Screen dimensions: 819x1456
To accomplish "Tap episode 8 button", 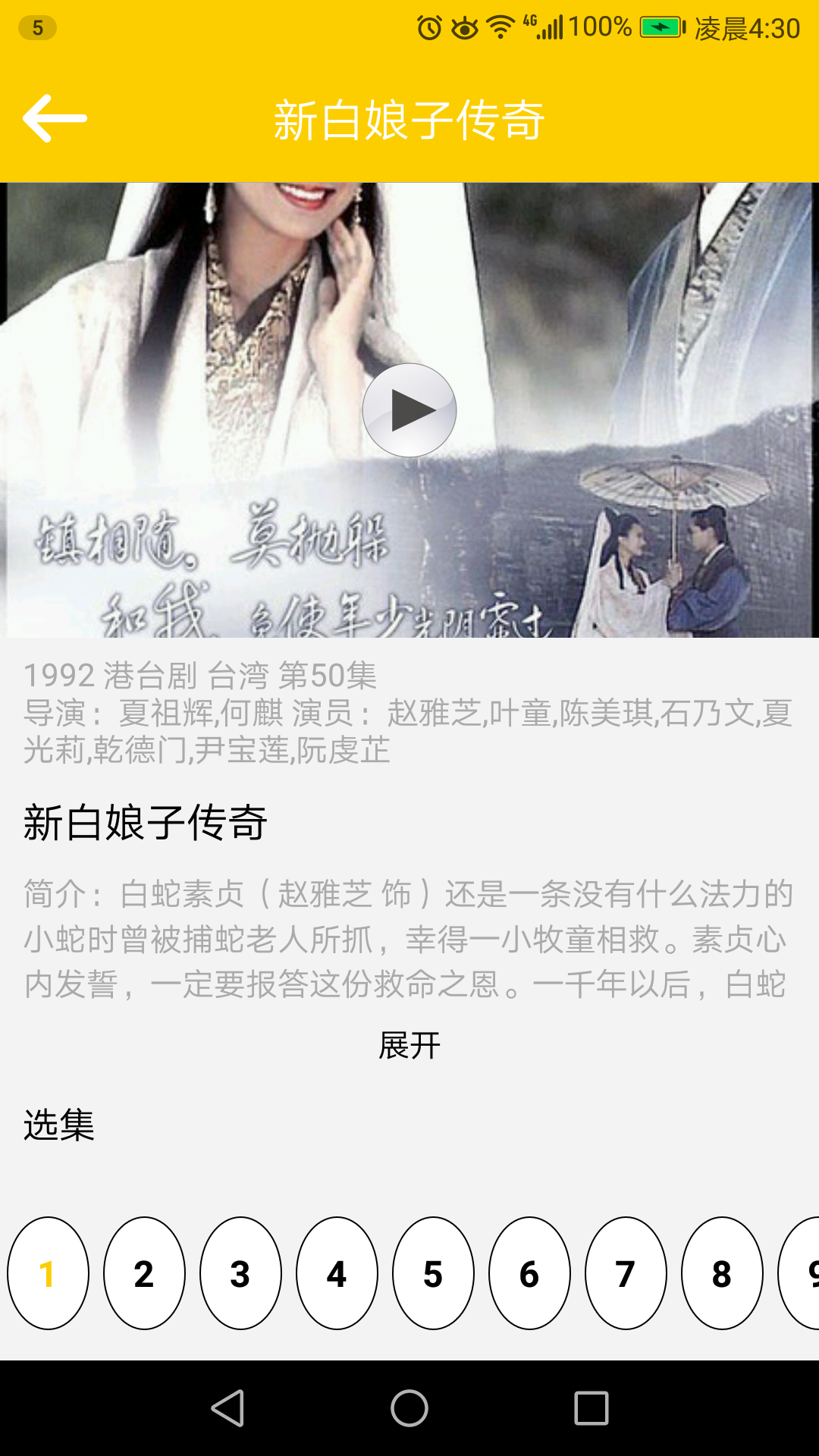I will coord(722,1273).
